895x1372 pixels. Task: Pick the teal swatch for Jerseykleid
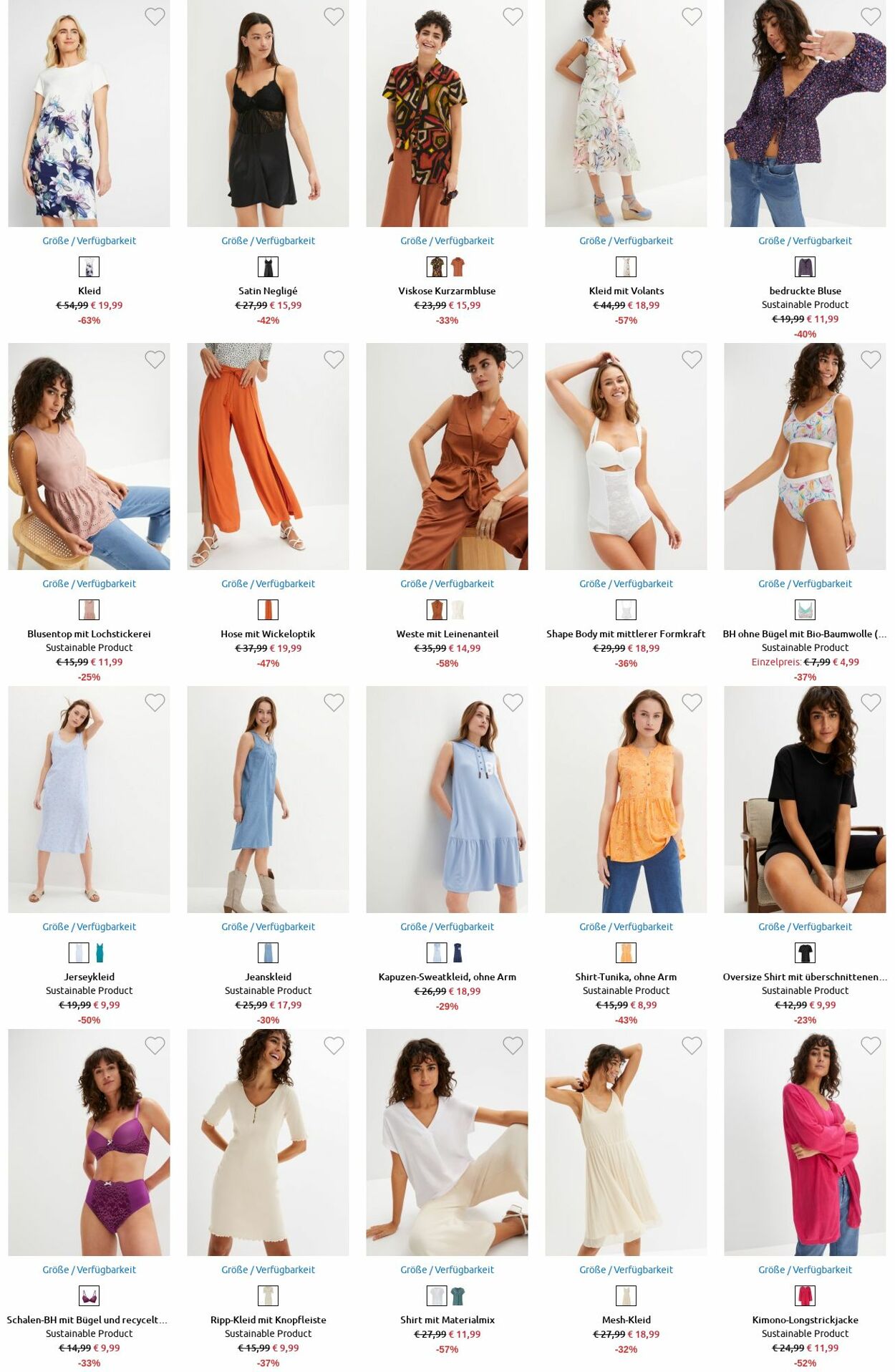click(100, 953)
